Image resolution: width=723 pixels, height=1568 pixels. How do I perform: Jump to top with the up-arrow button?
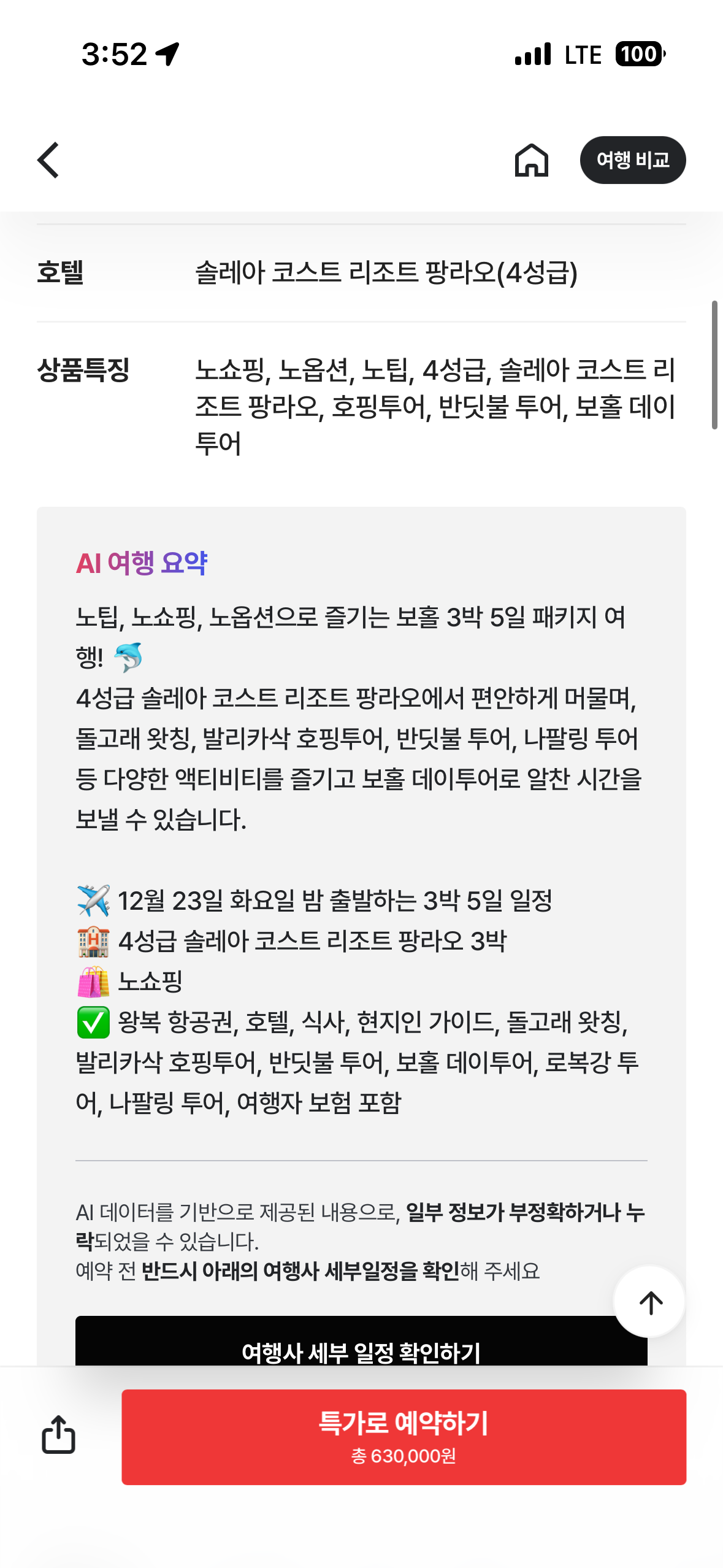click(x=649, y=1301)
